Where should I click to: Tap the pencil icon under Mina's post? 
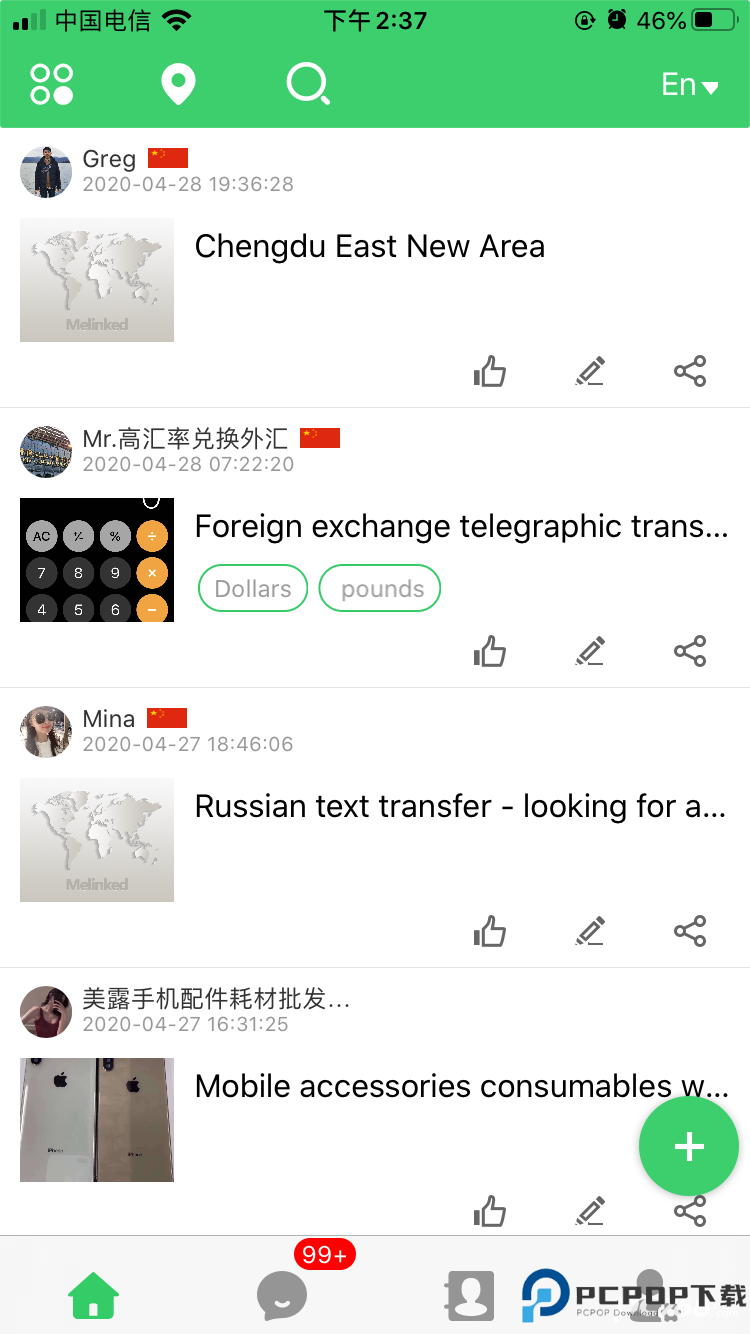click(590, 932)
